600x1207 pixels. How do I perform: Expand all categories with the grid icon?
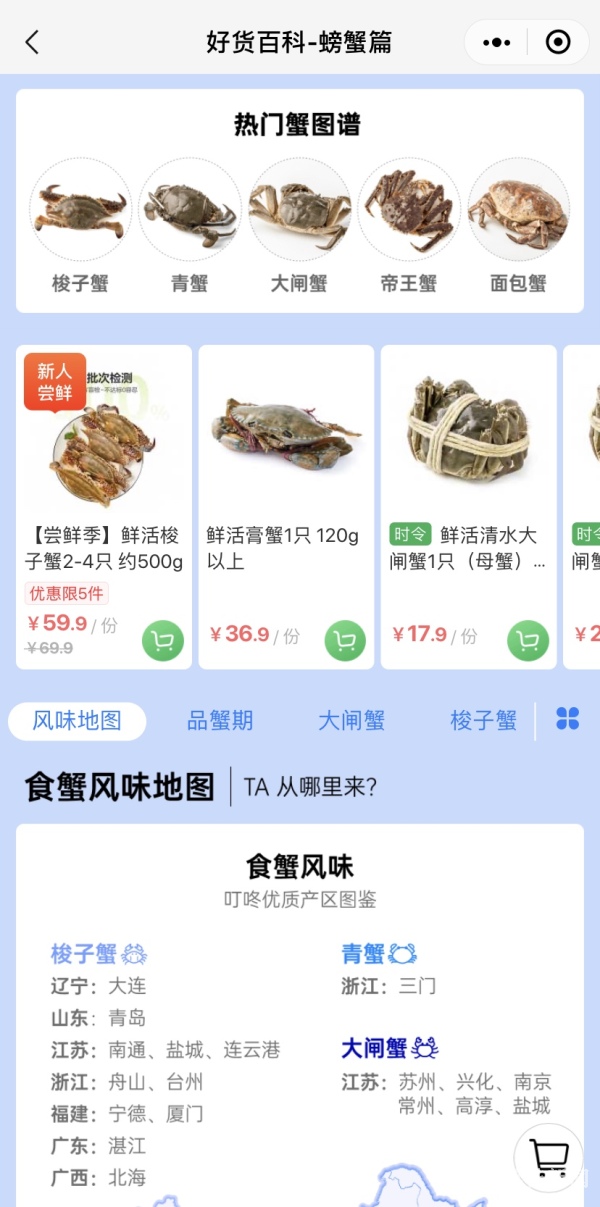[568, 719]
